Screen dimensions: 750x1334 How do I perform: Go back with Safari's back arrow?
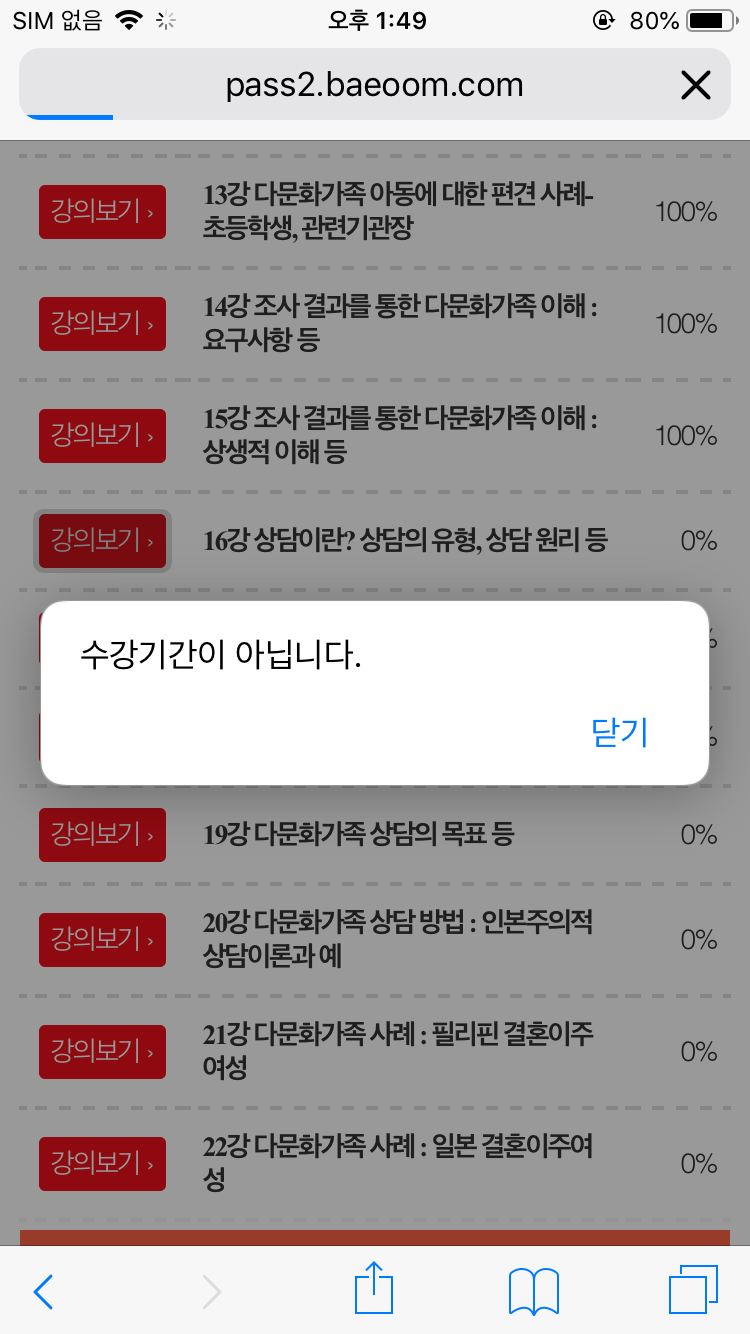tap(43, 1292)
